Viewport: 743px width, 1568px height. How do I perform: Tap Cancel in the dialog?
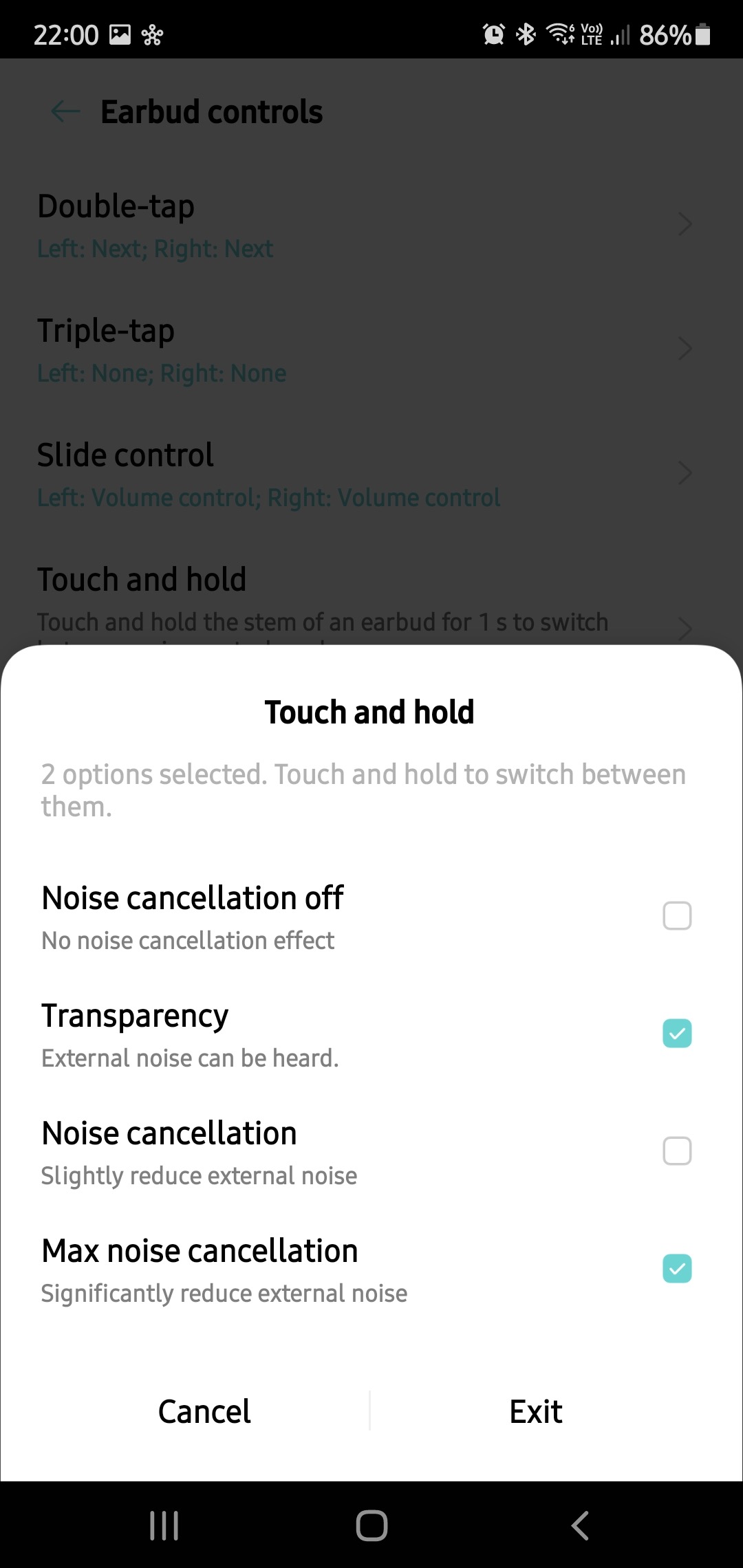[204, 1412]
